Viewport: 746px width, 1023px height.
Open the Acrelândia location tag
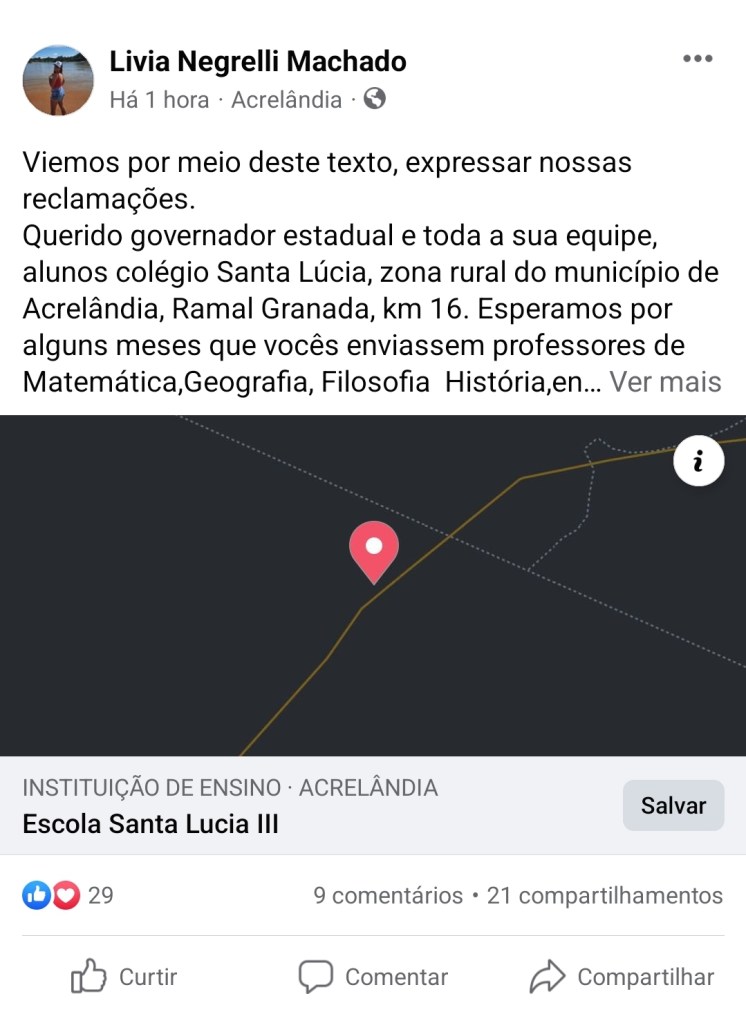click(286, 100)
